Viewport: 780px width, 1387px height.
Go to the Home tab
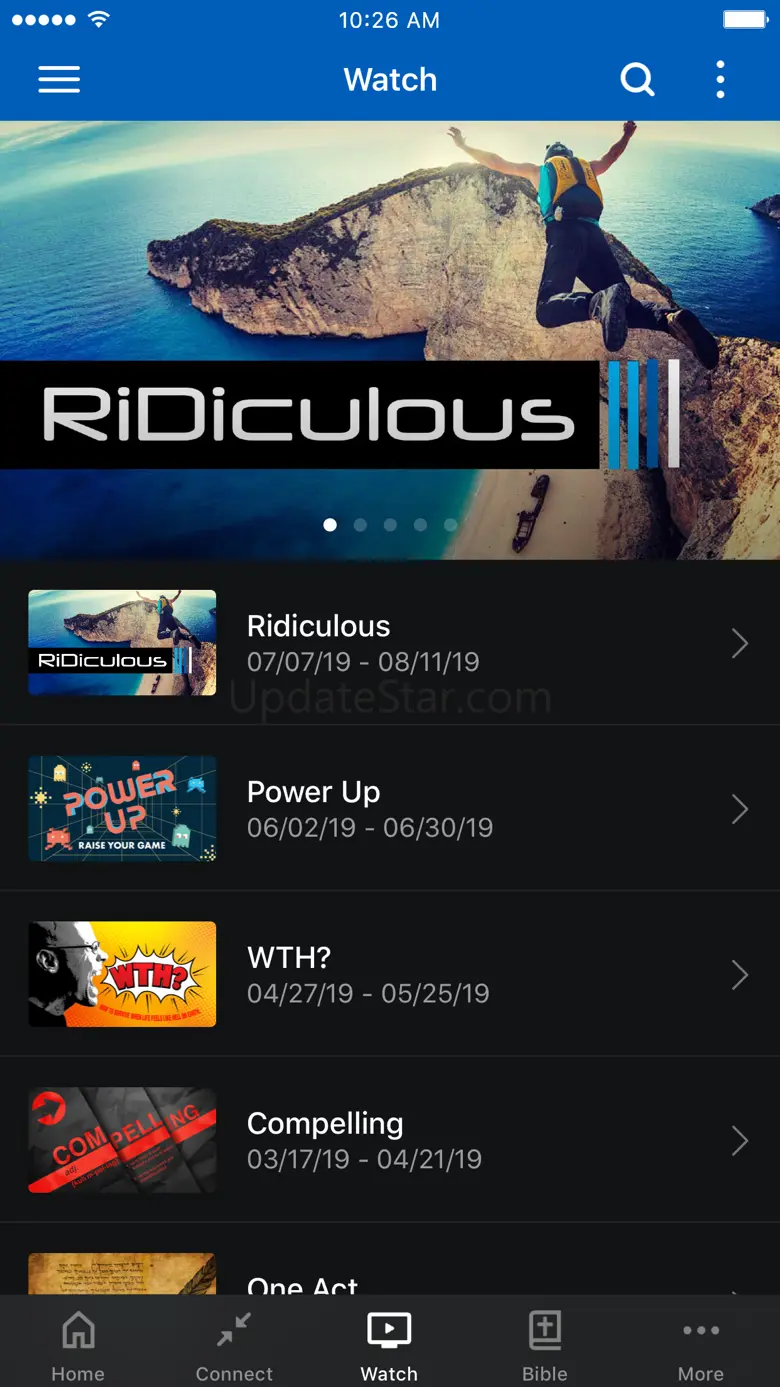78,1345
